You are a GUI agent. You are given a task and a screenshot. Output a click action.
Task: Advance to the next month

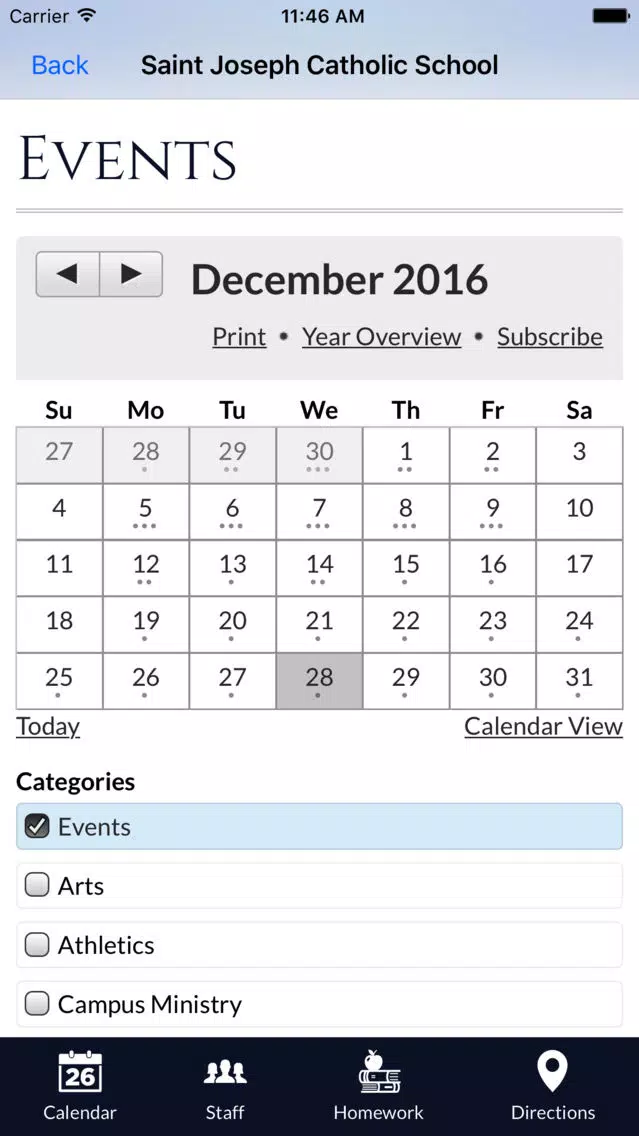(131, 274)
